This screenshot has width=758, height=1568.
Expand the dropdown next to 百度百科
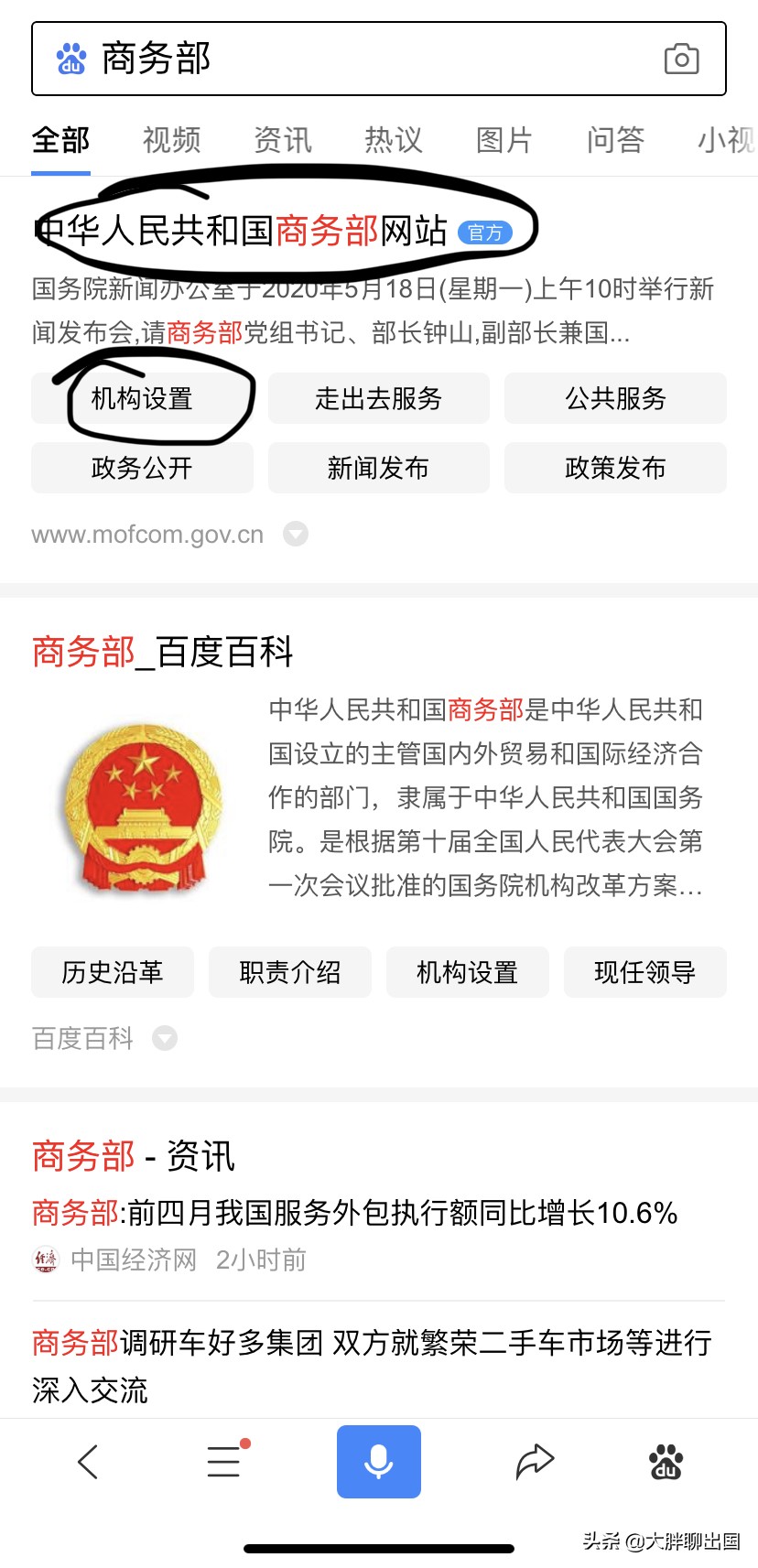point(165,1038)
